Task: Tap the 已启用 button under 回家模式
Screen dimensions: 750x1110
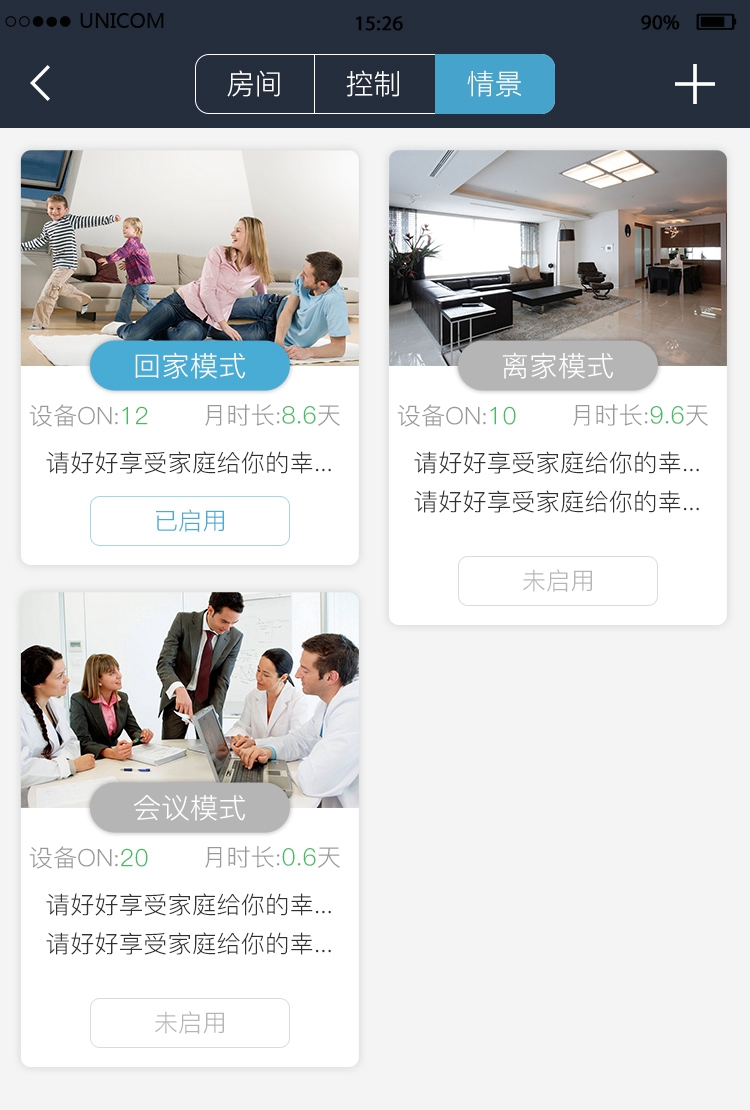Action: click(x=190, y=521)
